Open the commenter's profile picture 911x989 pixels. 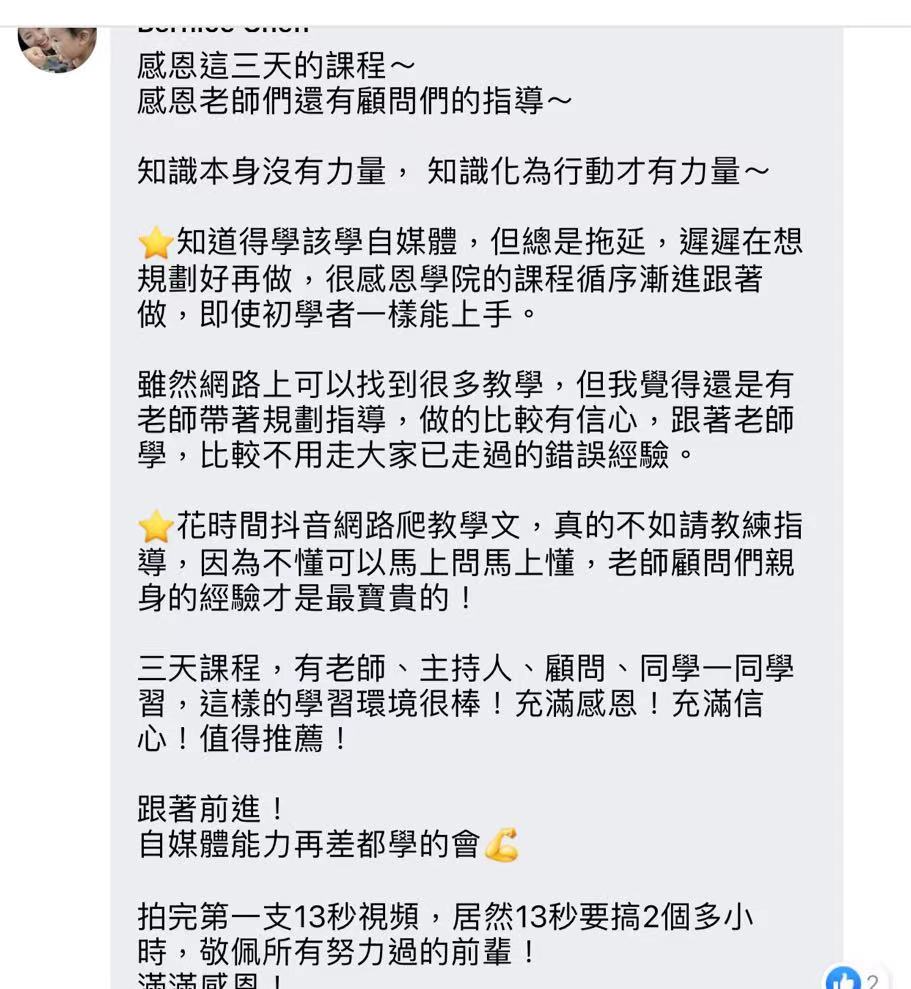click(57, 49)
